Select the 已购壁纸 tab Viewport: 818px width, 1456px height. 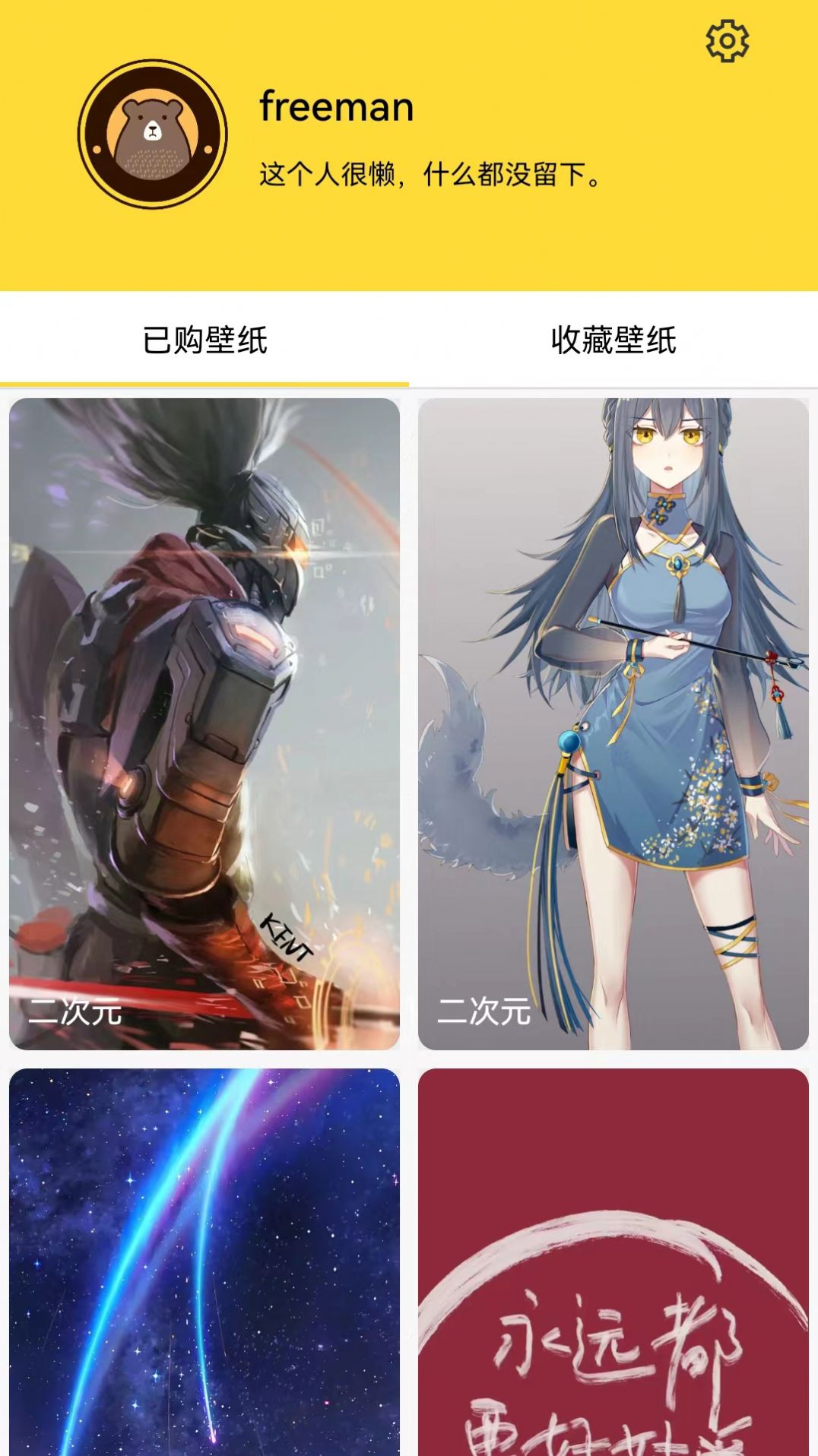click(x=204, y=340)
